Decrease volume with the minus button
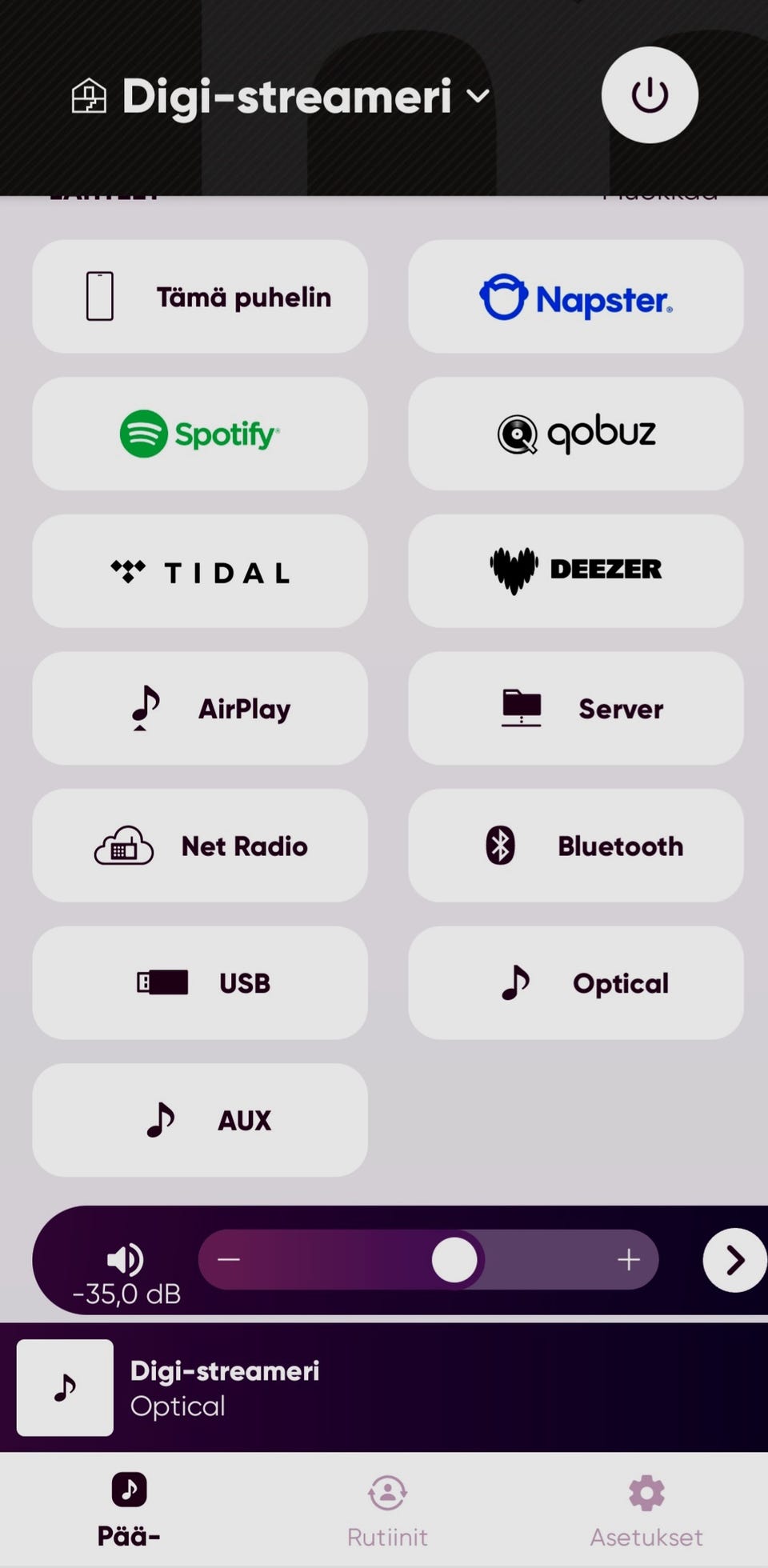The height and width of the screenshot is (1568, 768). click(229, 1260)
